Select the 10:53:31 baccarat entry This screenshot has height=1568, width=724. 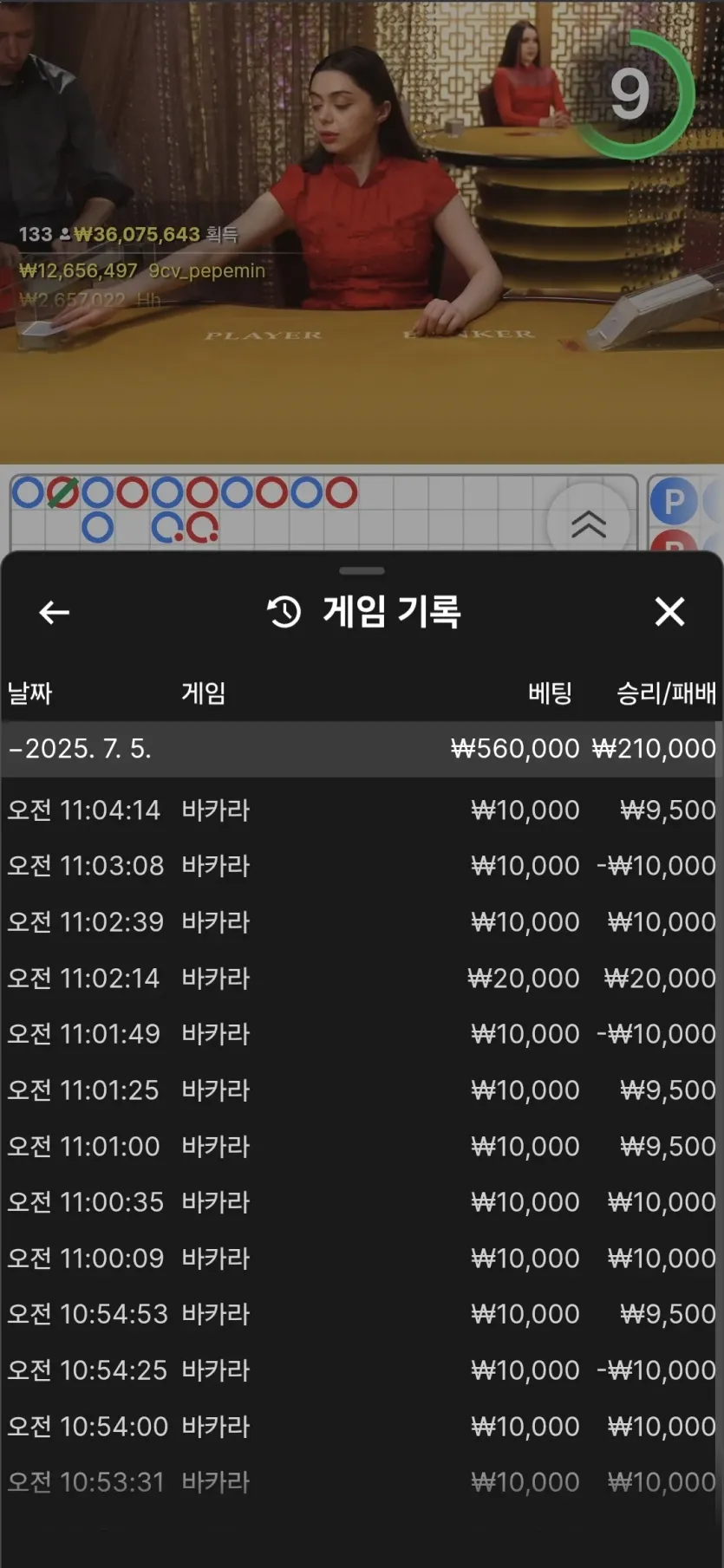coord(362,1481)
